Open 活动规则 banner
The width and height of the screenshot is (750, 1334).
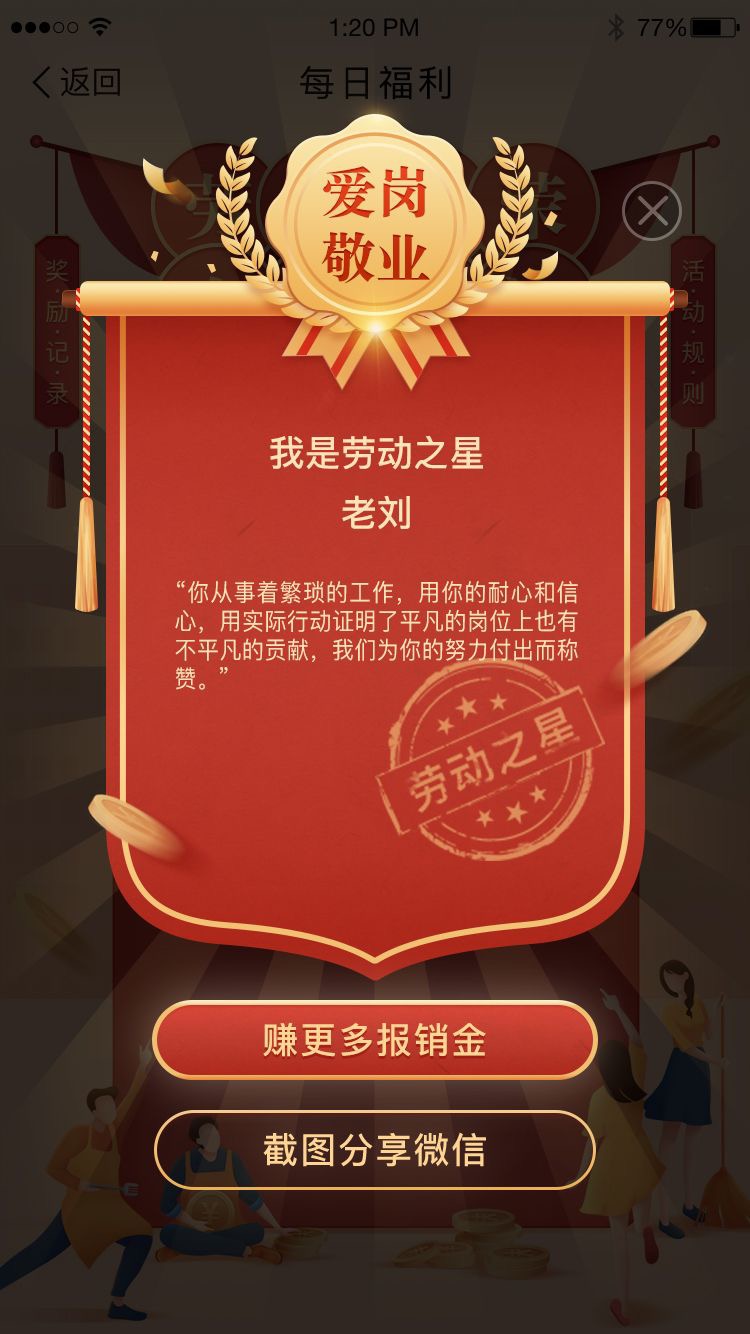point(693,332)
